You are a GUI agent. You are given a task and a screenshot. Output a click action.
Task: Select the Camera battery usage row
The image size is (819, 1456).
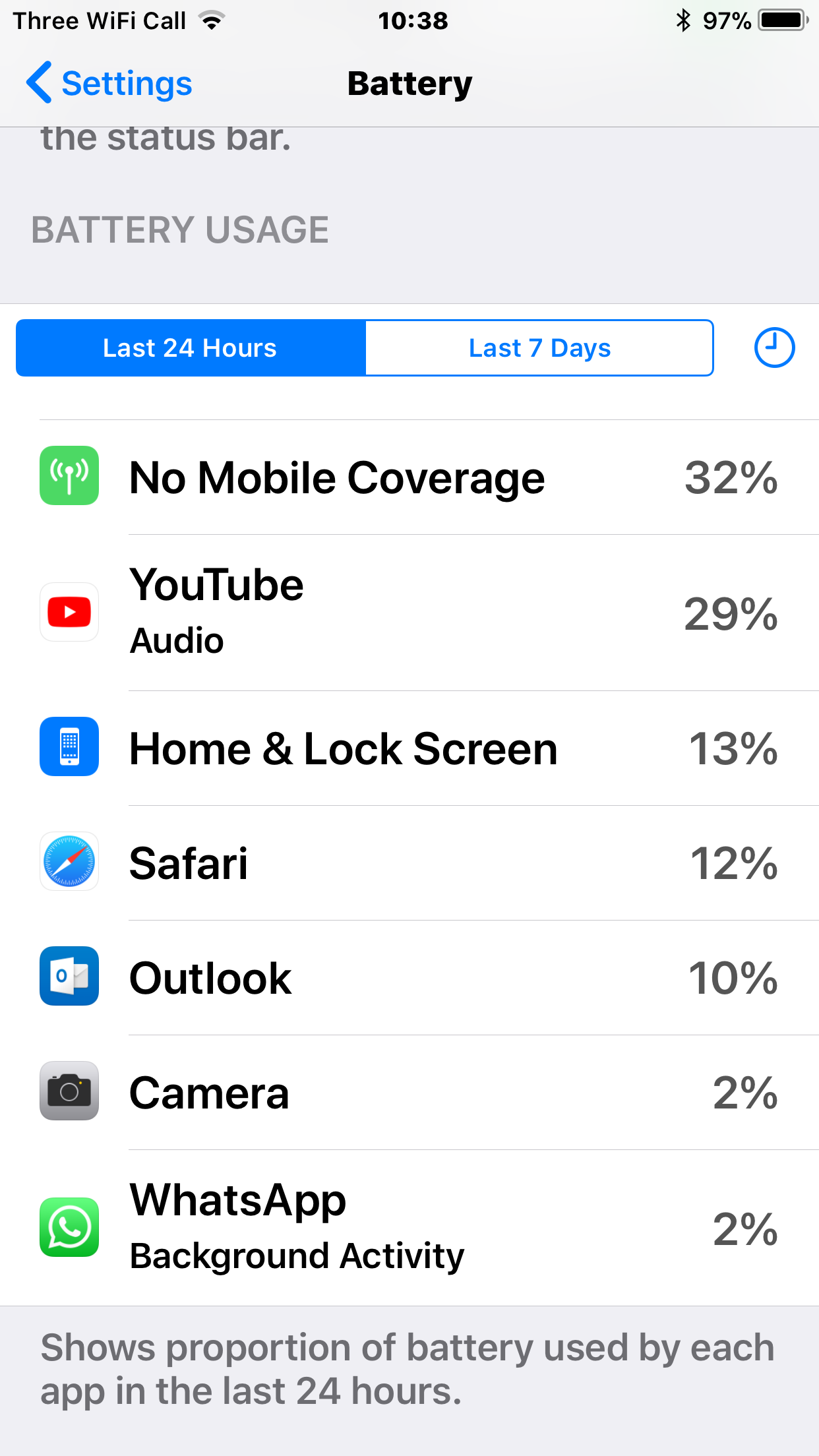[409, 1093]
